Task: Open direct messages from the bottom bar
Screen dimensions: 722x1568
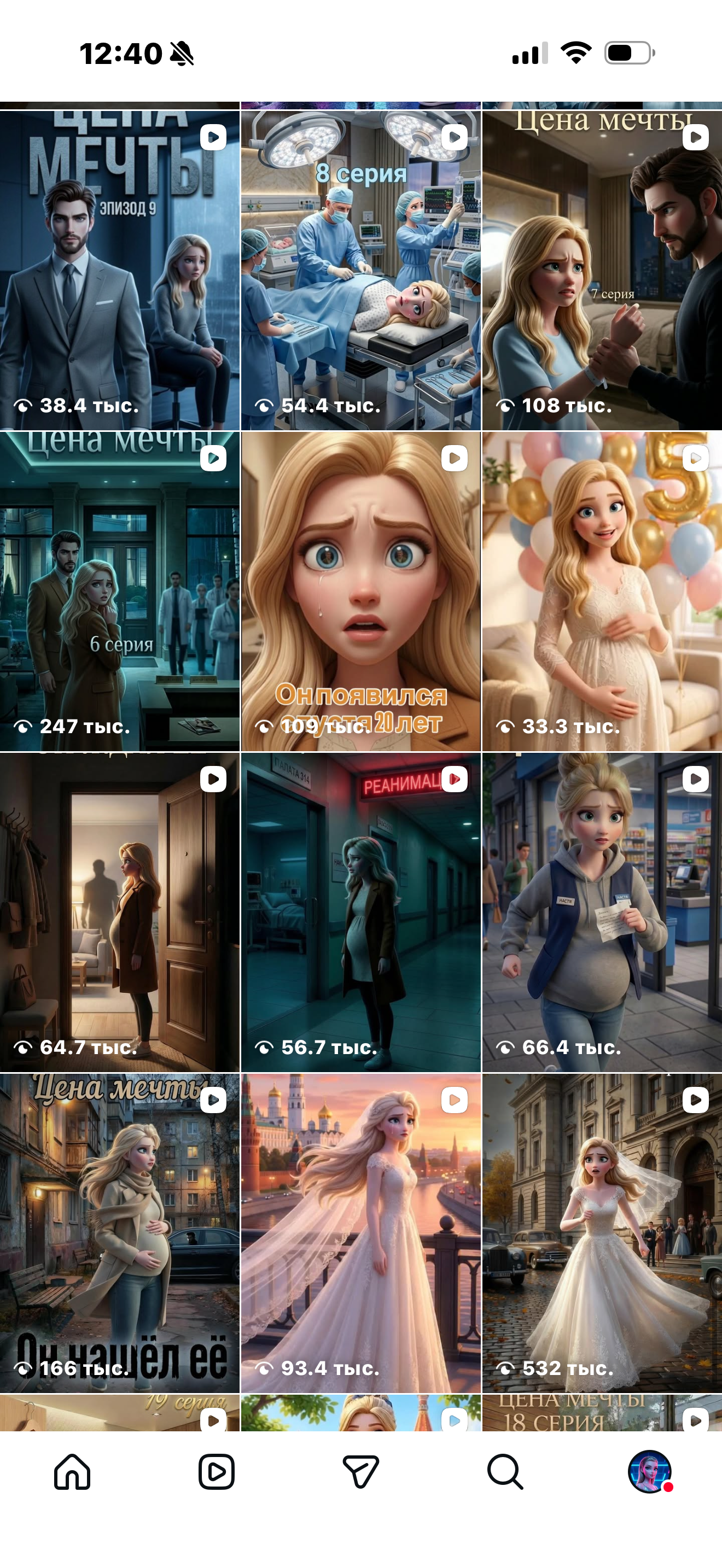Action: coord(361,1472)
